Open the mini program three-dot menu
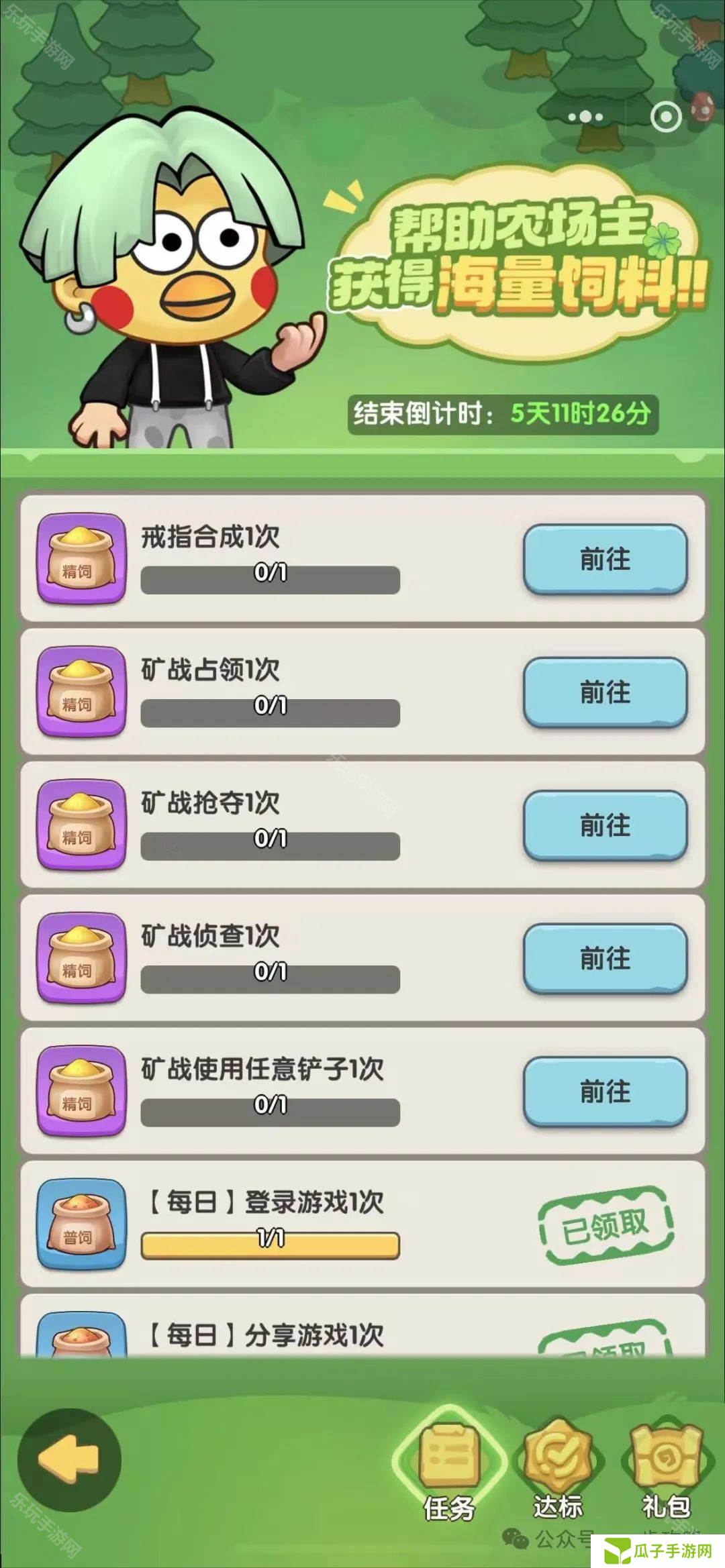Image resolution: width=725 pixels, height=1568 pixels. (585, 117)
